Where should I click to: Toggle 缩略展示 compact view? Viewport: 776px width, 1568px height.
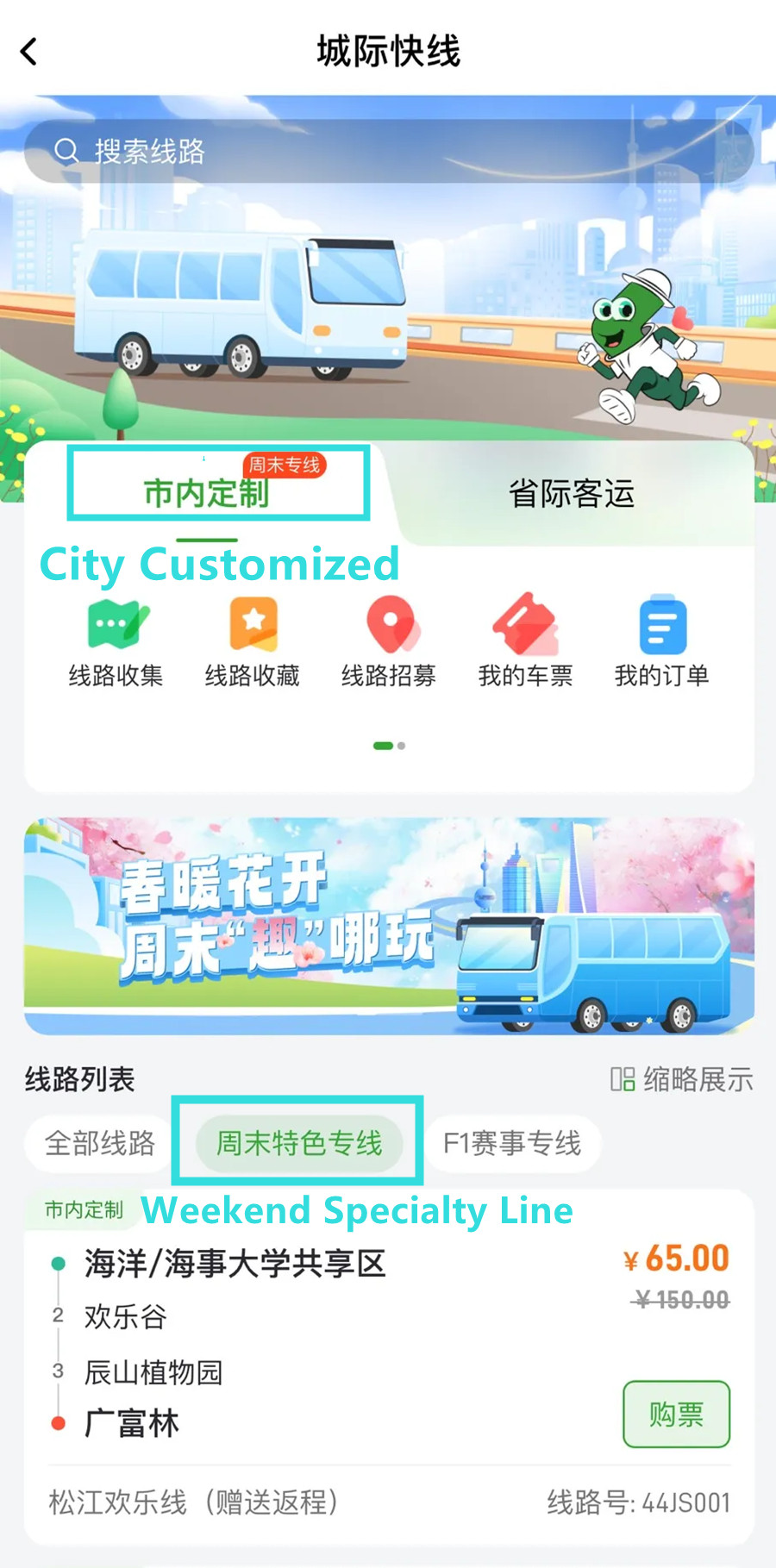point(682,1079)
